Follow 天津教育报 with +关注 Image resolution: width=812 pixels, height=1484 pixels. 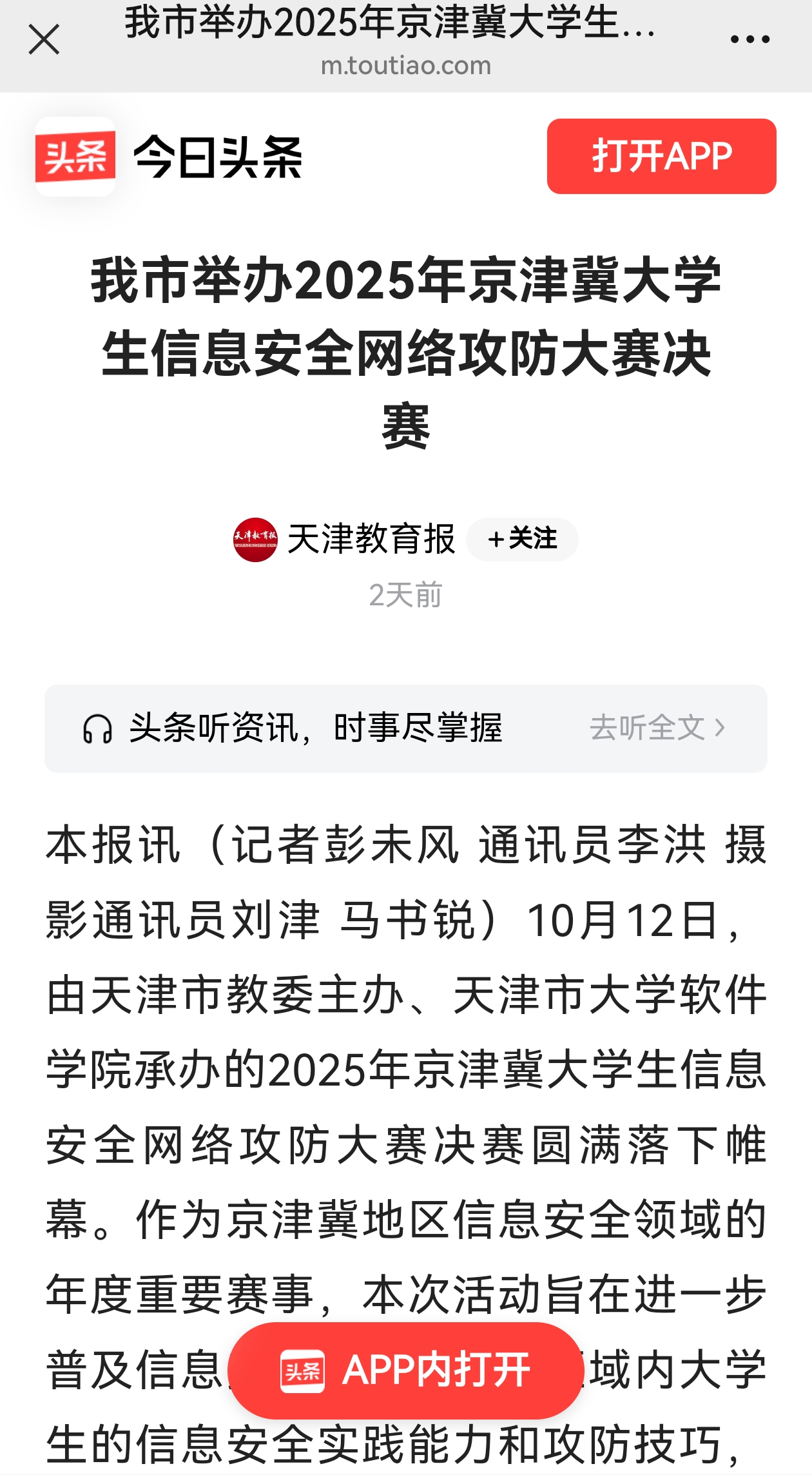tap(522, 539)
